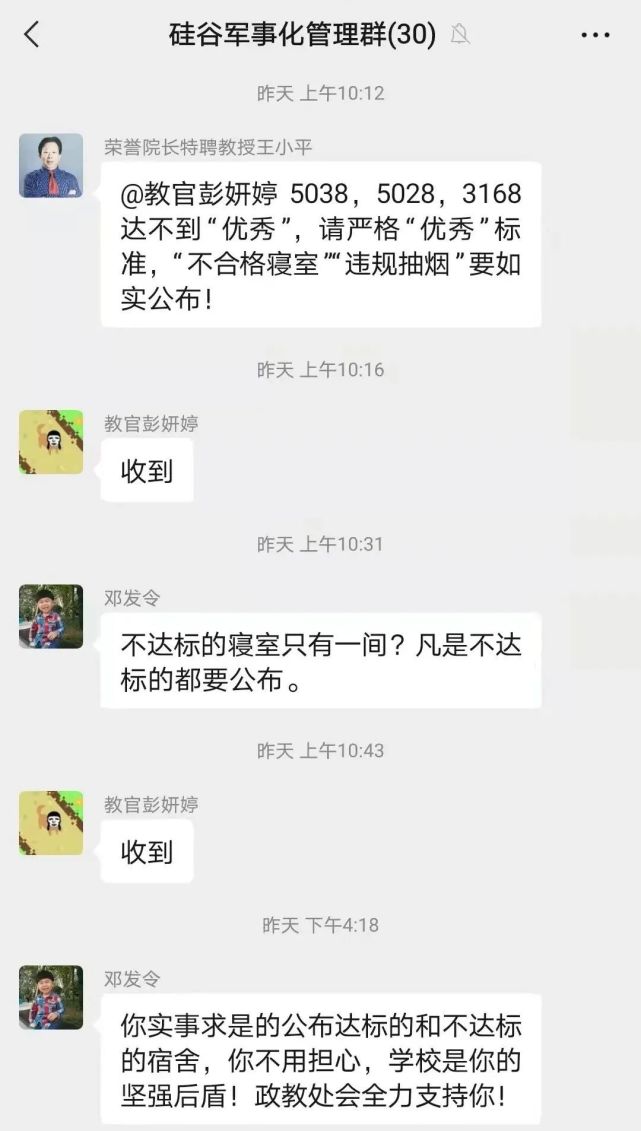Viewport: 641px width, 1131px height.
Task: Go back from the group chat
Action: click(32, 35)
